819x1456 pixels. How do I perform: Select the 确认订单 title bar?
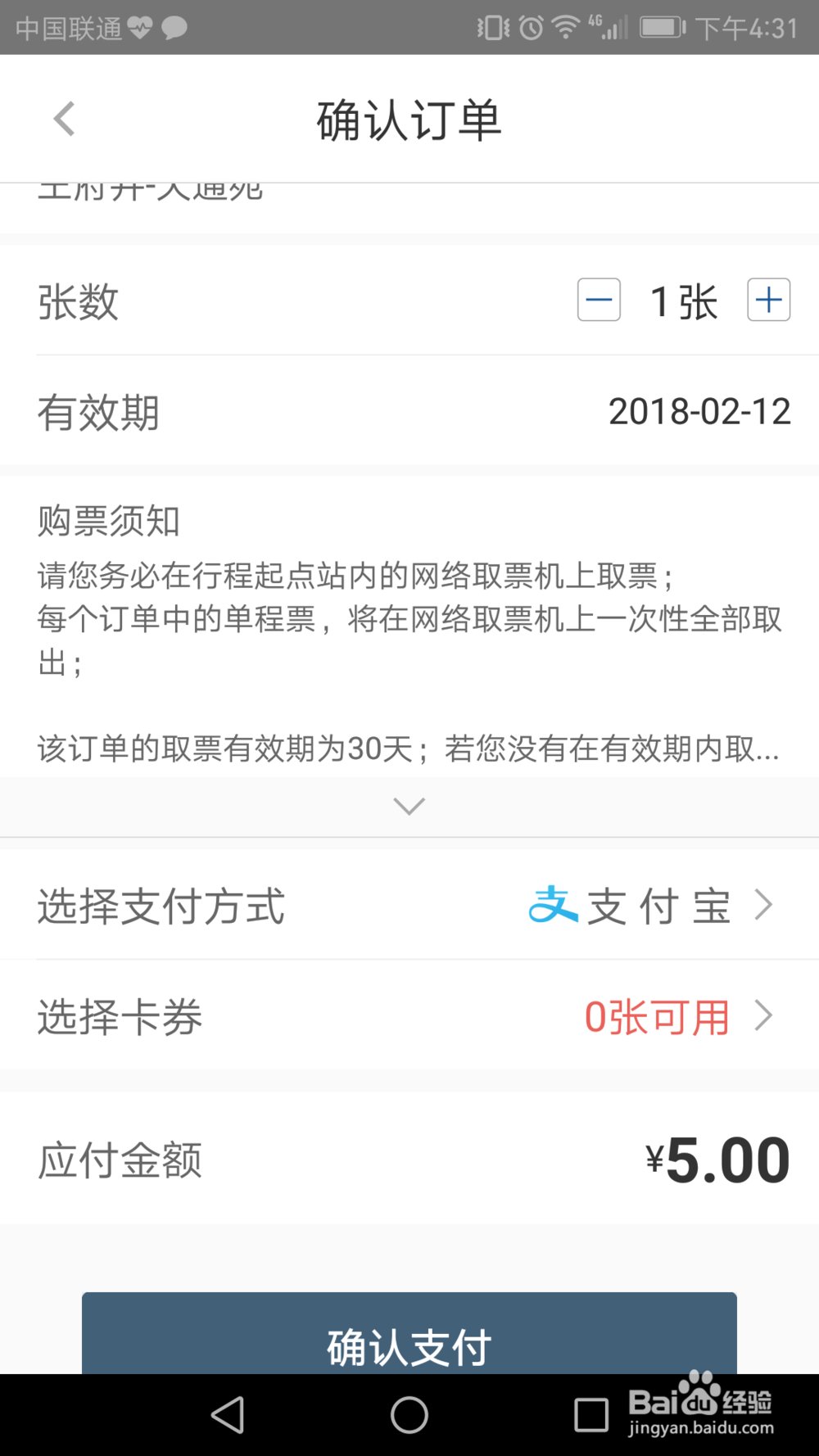pos(409,120)
